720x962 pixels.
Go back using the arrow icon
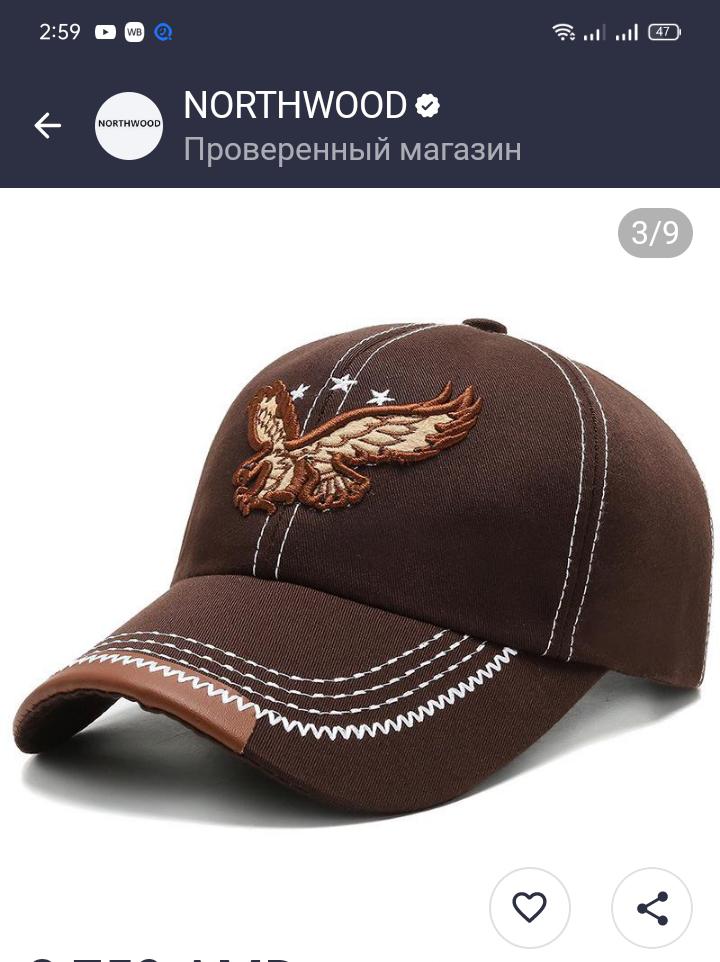tap(48, 125)
